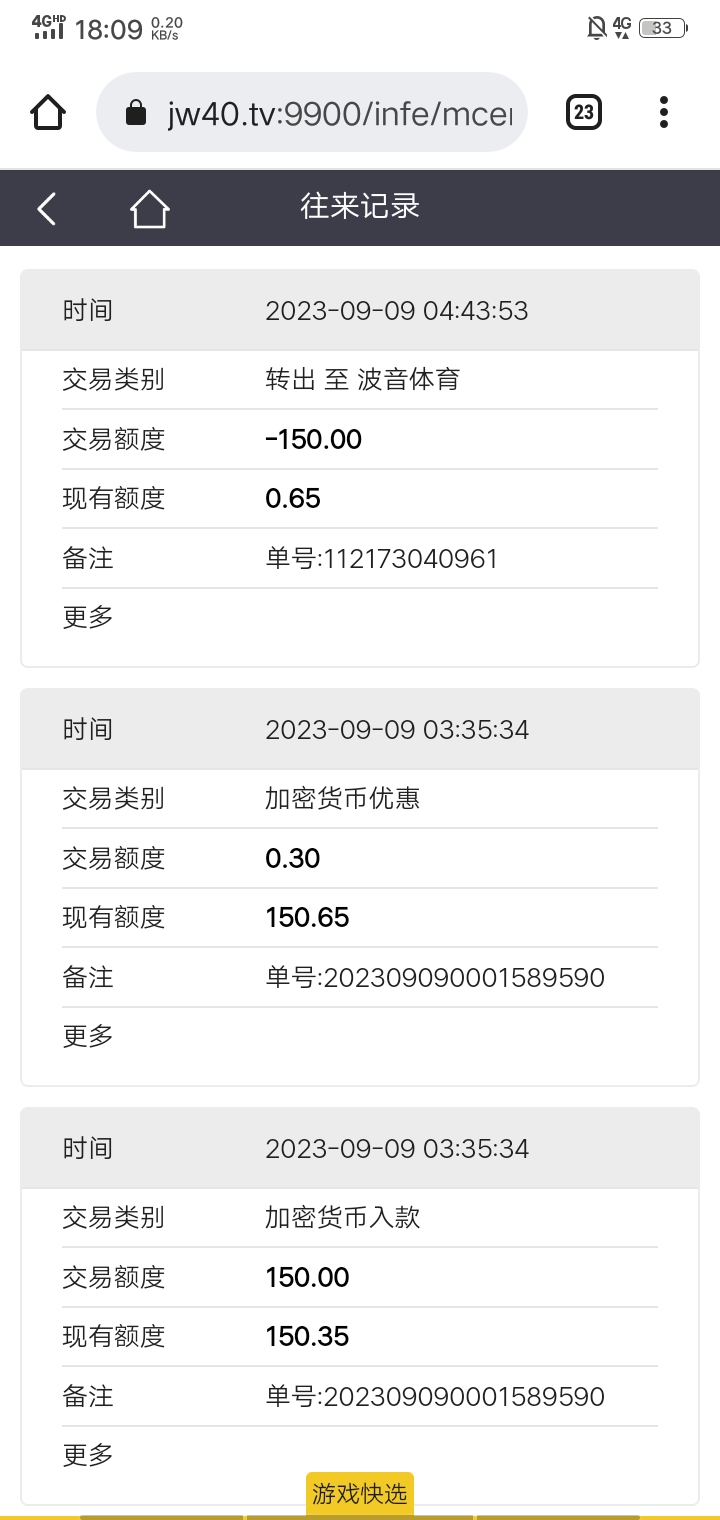Expand 更多 for the 加密货币优惠 record

[x=88, y=1036]
